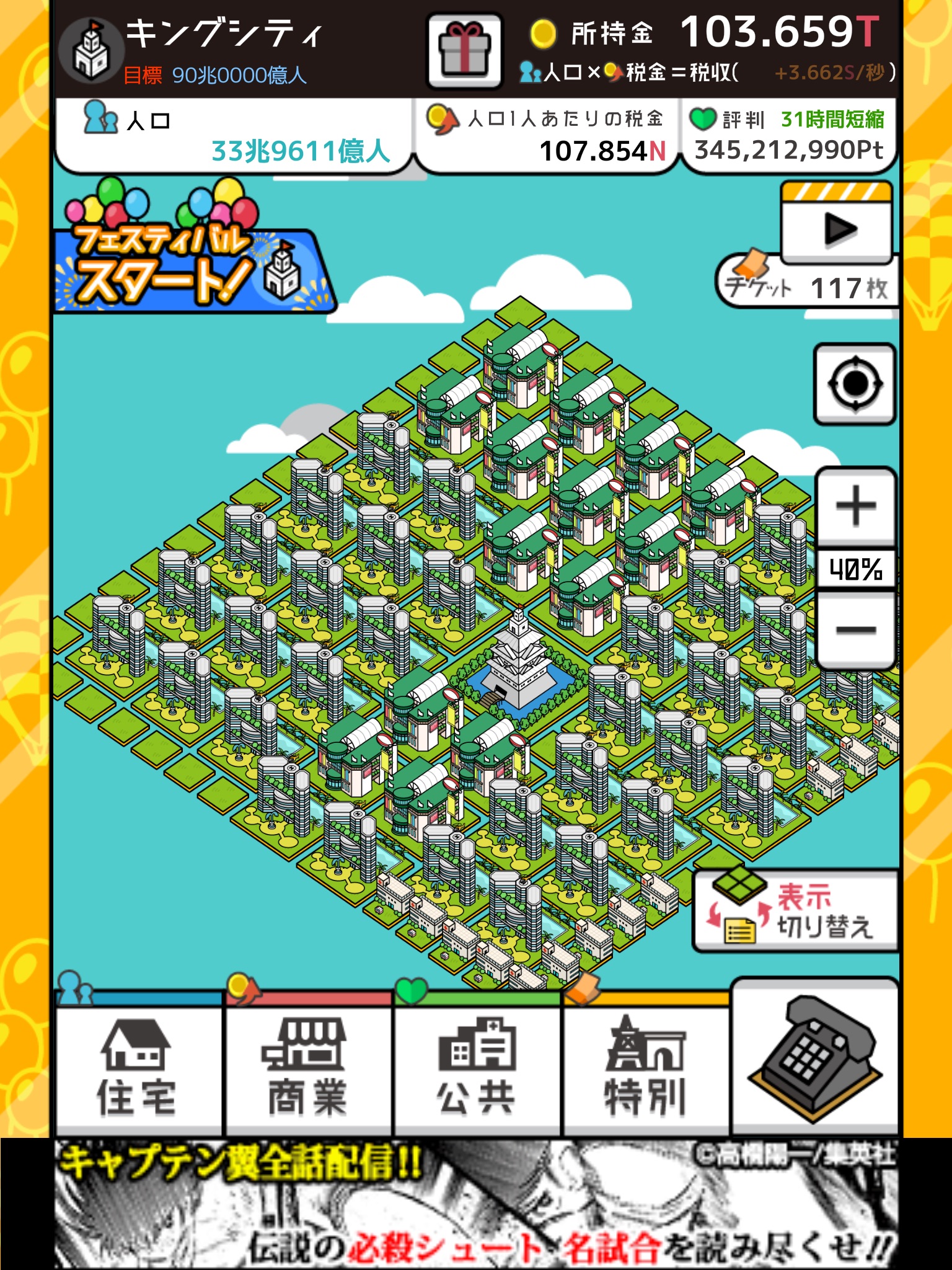The image size is (952, 1270).
Task: Zoom out with the minus button
Action: (855, 629)
